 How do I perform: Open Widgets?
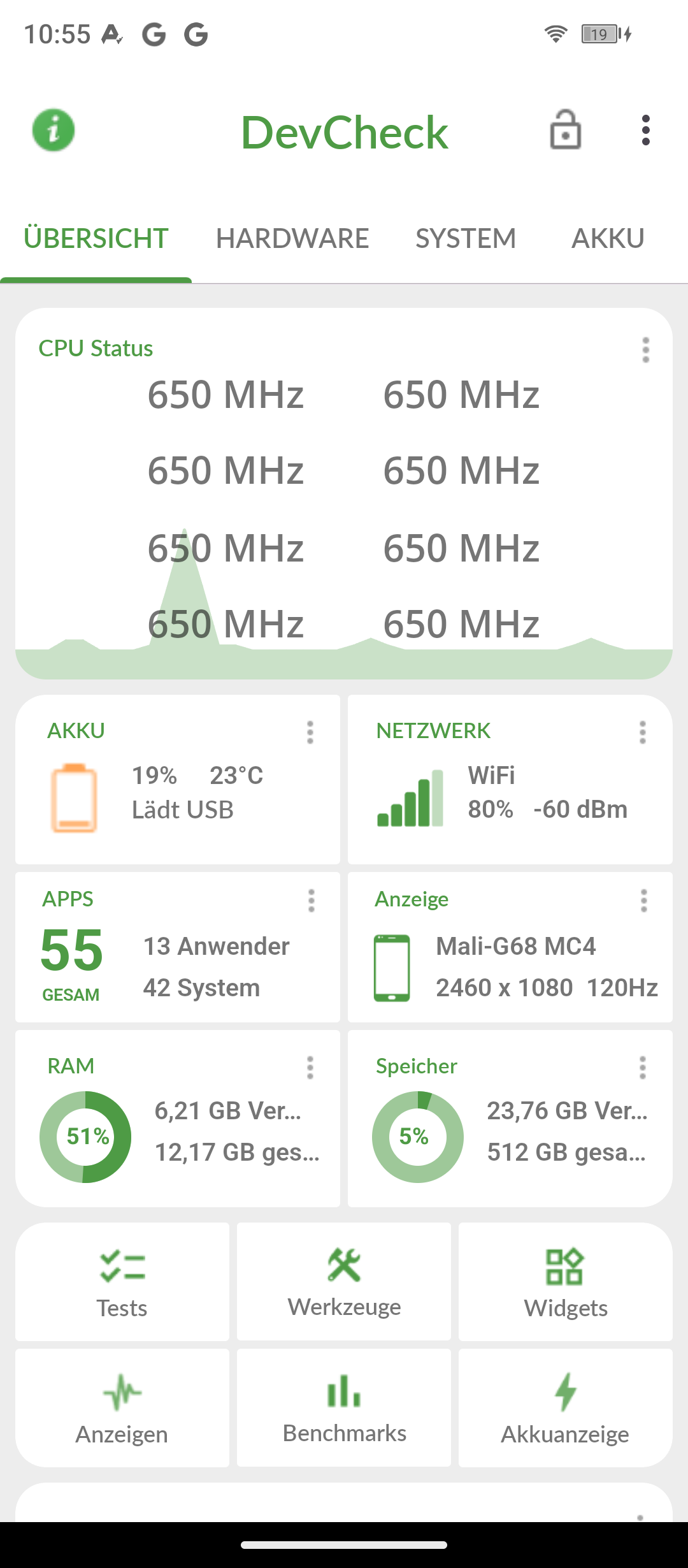tap(566, 1282)
